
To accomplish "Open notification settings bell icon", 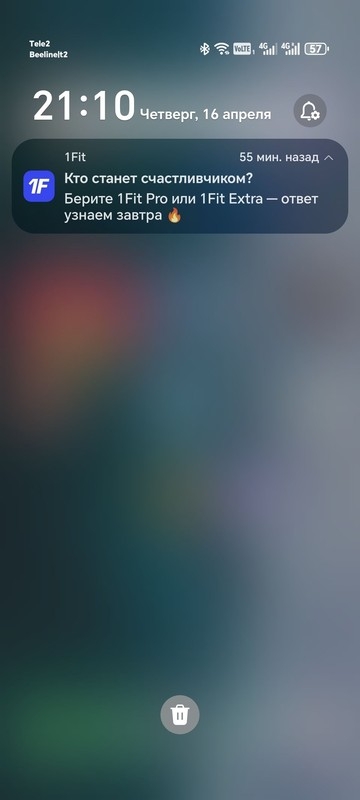I will (310, 111).
